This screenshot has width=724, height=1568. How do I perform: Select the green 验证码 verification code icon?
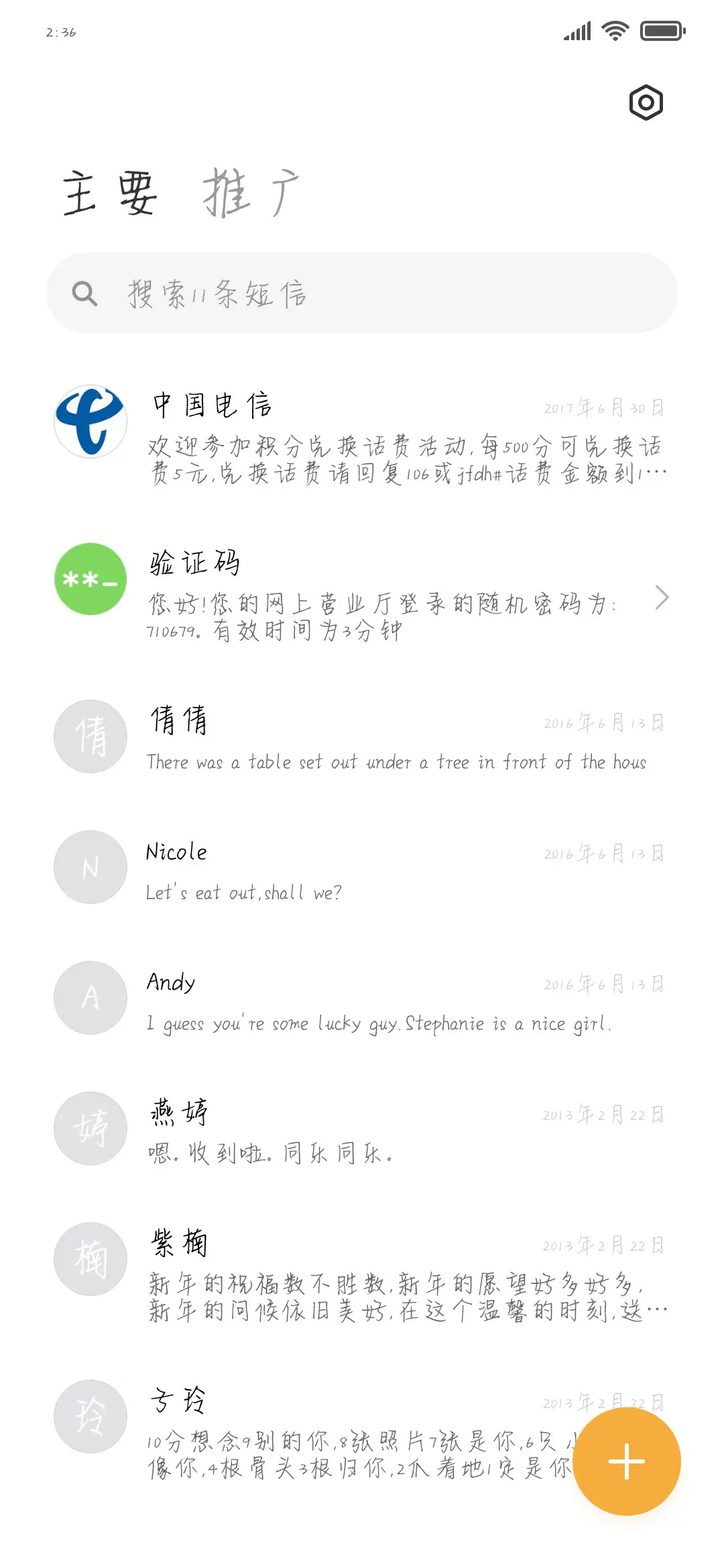90,579
